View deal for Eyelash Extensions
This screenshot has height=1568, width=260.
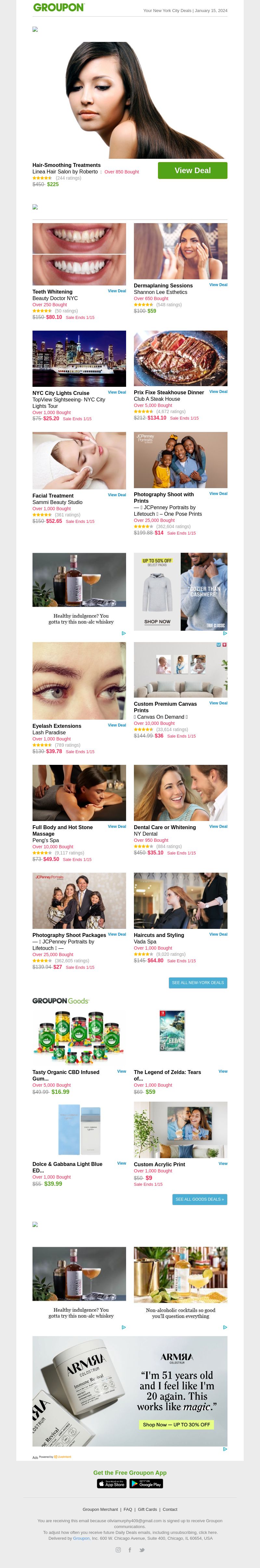[x=117, y=726]
